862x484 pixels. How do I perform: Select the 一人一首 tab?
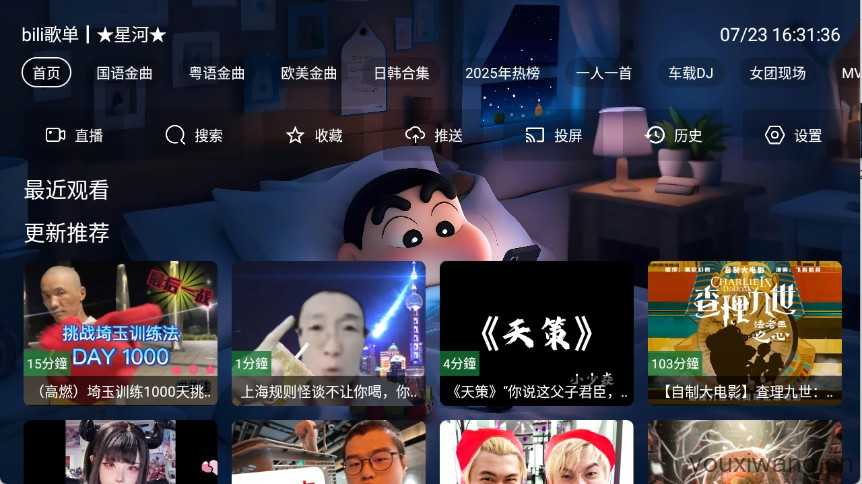604,73
